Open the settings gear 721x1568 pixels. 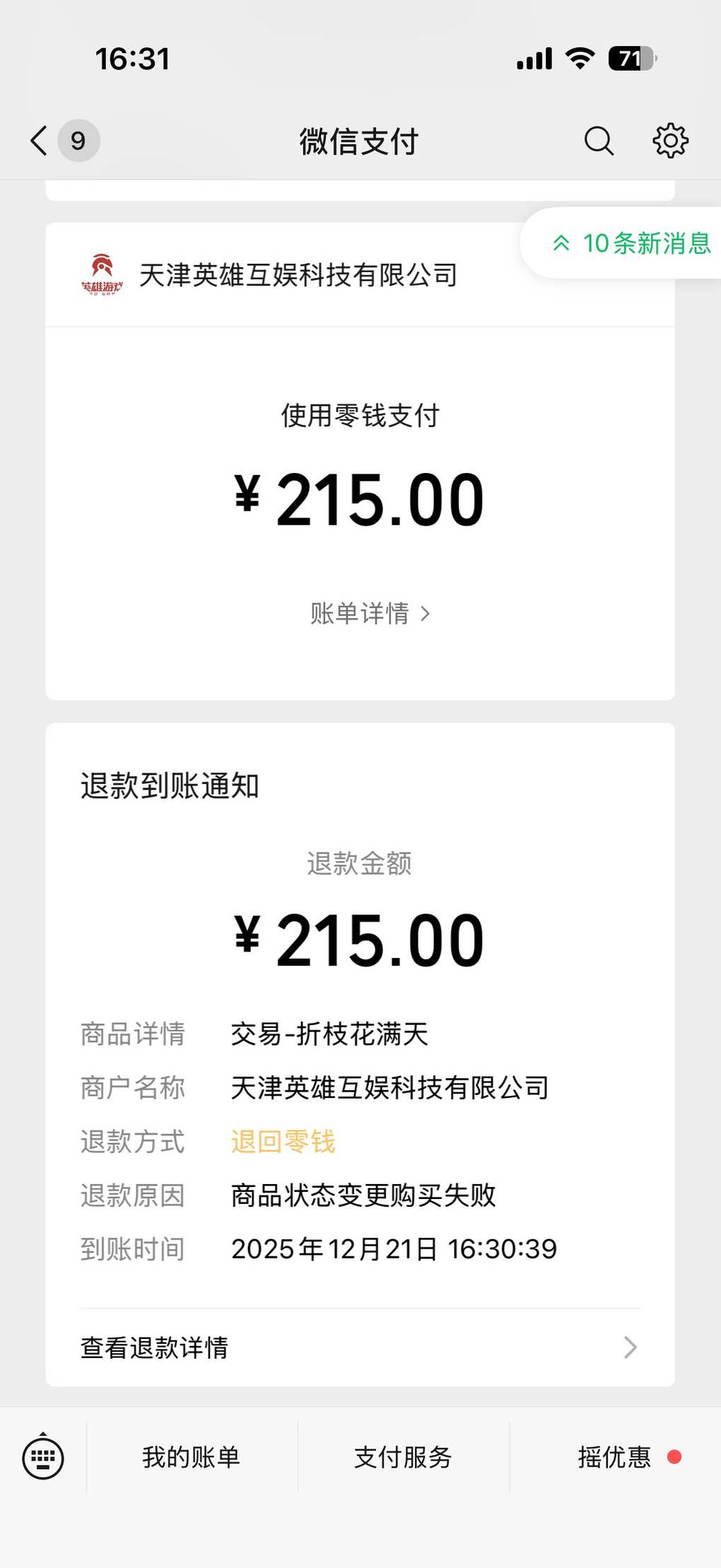tap(669, 141)
